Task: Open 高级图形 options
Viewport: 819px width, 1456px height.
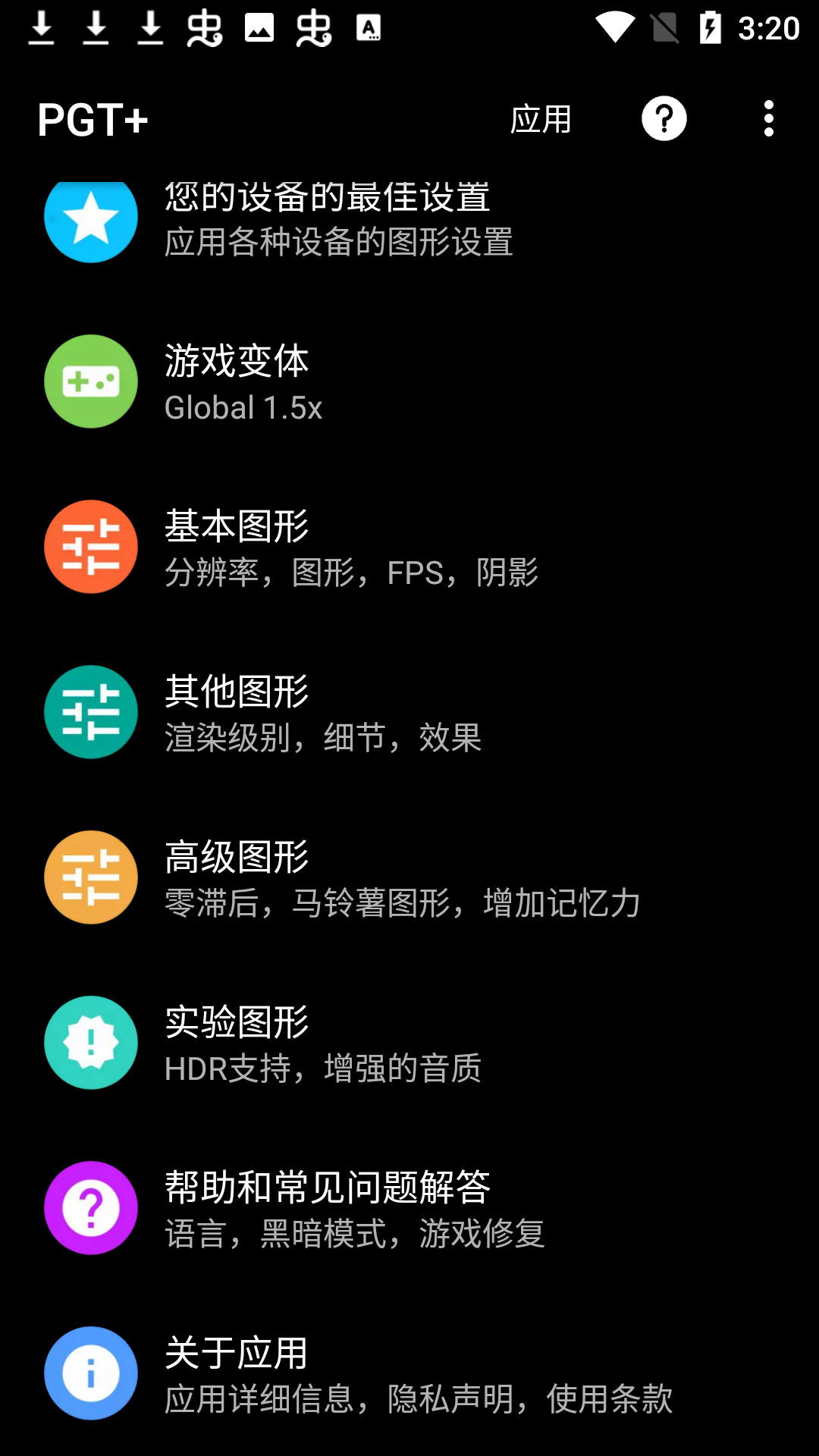Action: click(x=409, y=878)
